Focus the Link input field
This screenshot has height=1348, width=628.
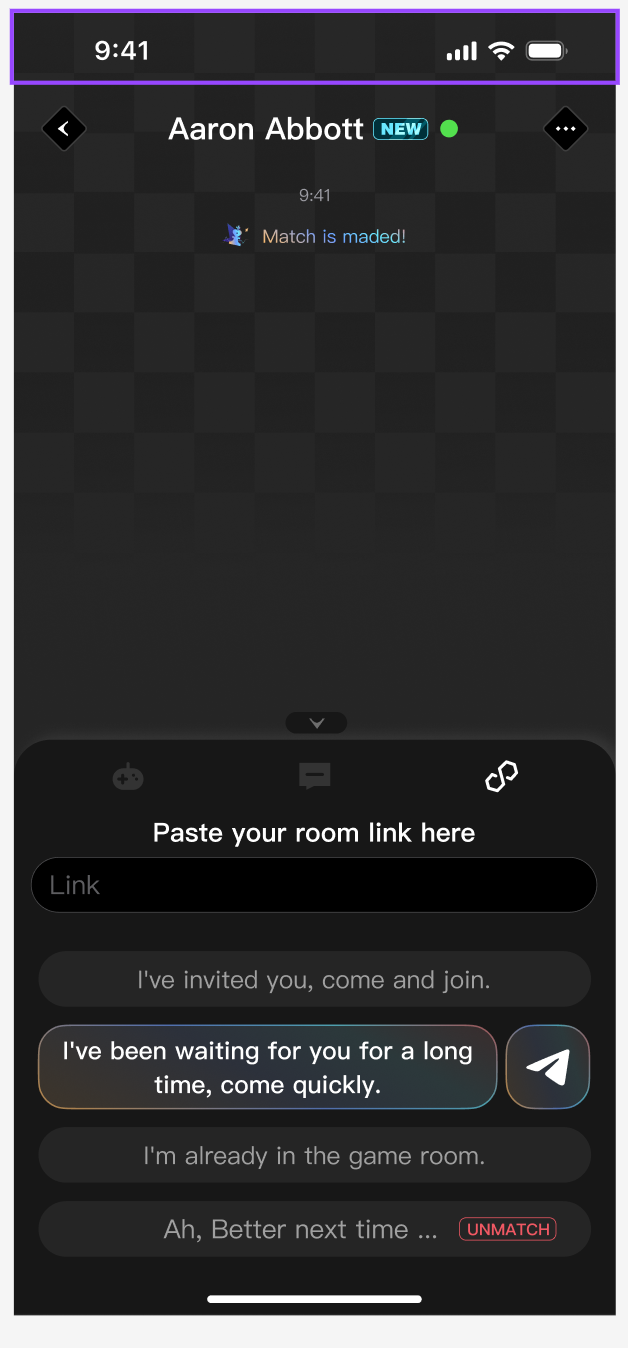point(314,885)
